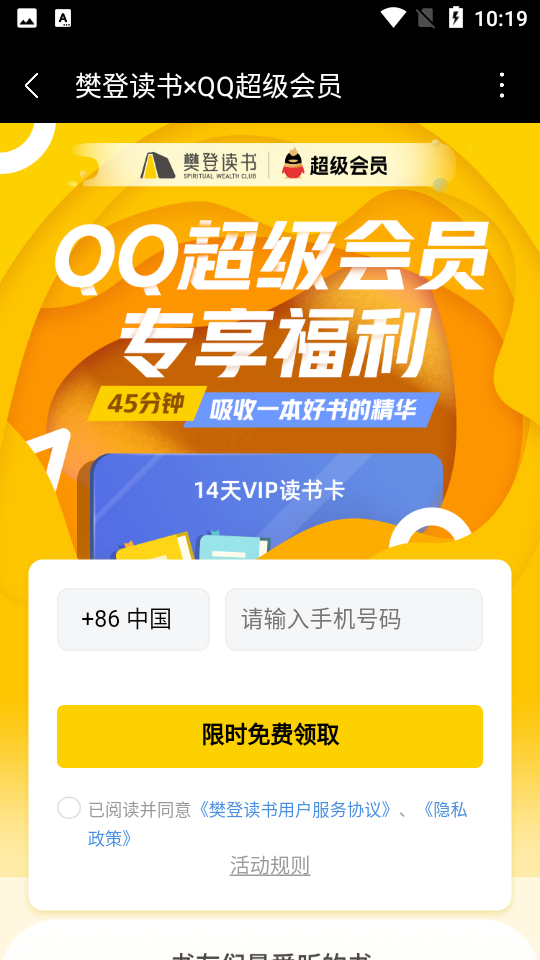This screenshot has width=540, height=960.
Task: Tap the 请输入手机号码 phone number field
Action: click(354, 619)
